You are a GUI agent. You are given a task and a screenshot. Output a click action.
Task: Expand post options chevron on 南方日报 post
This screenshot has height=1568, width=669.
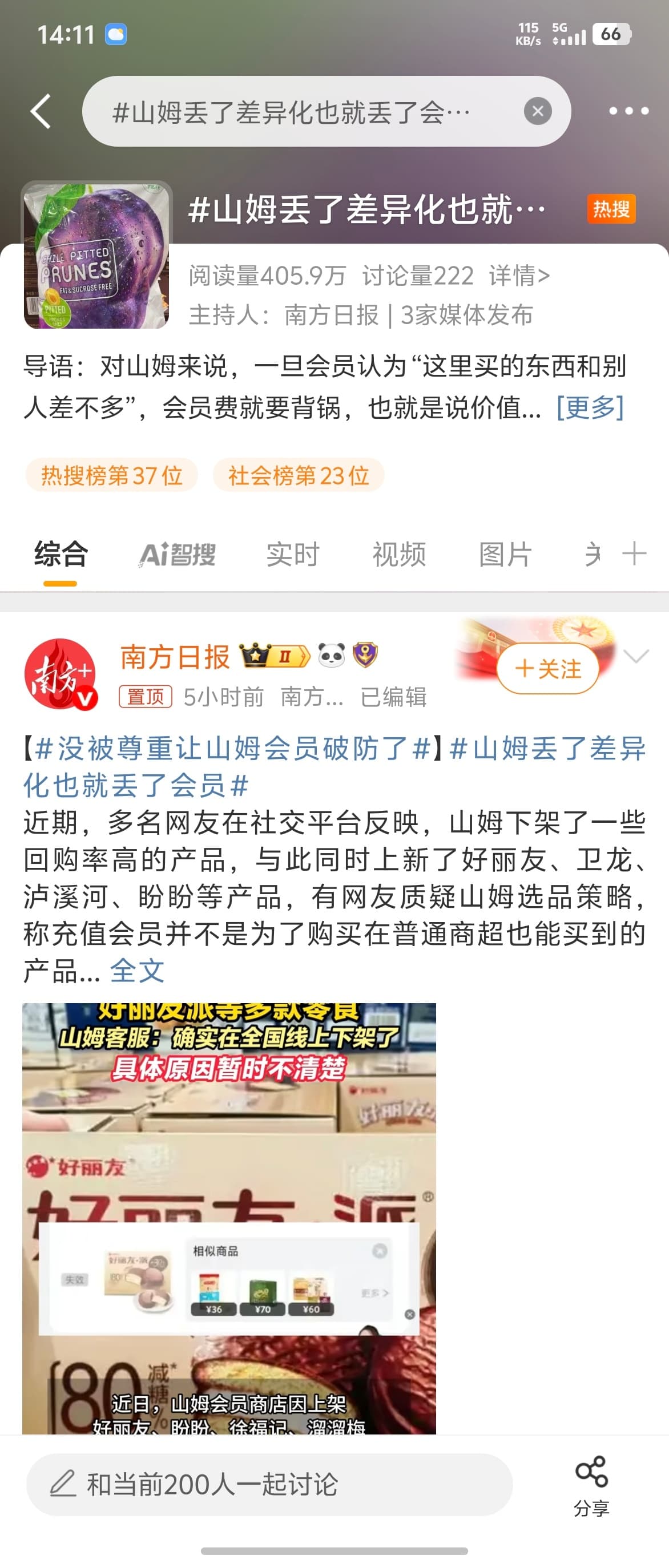[x=636, y=657]
